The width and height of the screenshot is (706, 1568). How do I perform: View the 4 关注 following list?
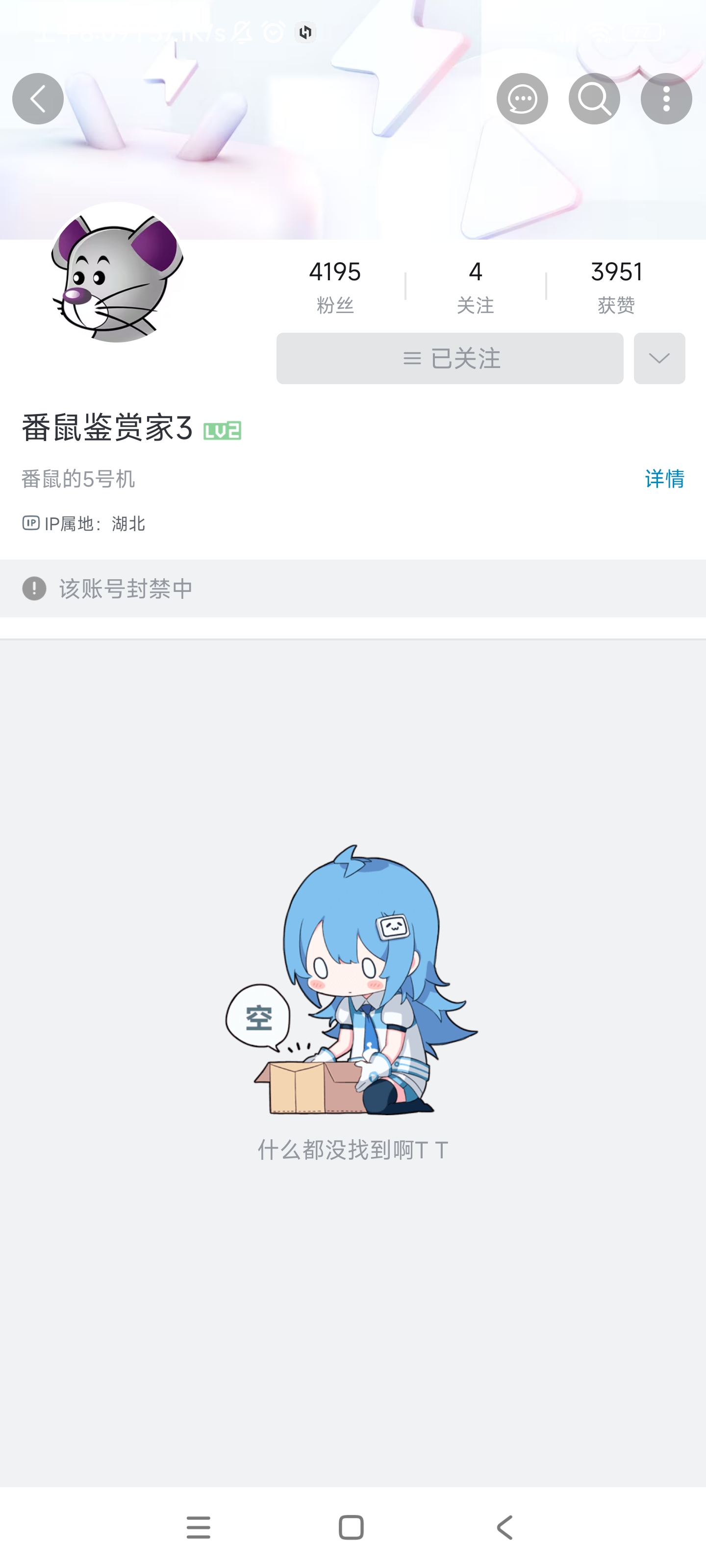click(x=475, y=286)
